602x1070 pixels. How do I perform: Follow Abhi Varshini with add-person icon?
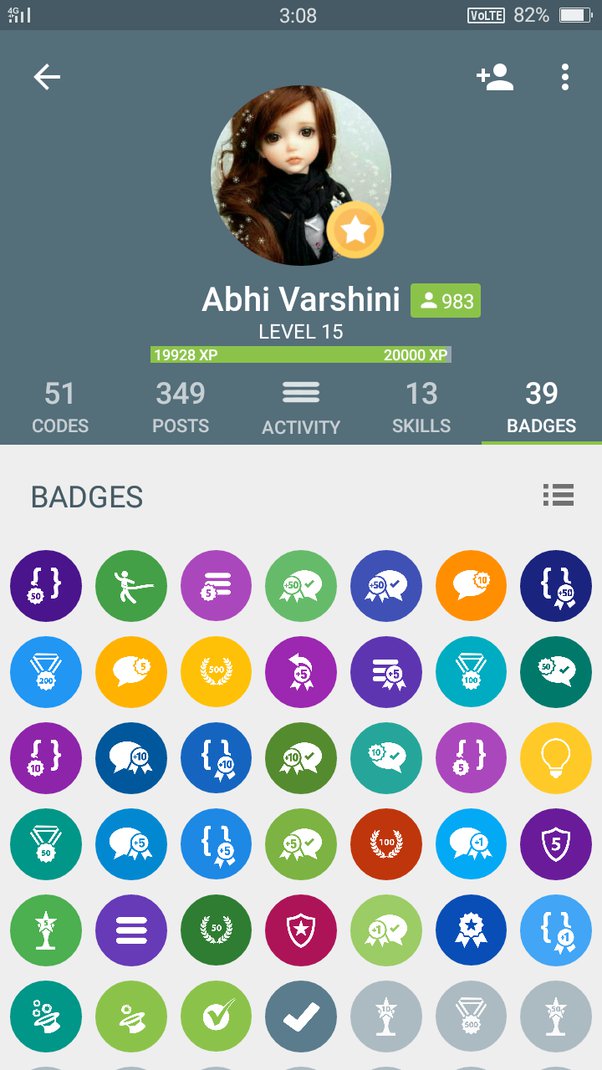[495, 77]
